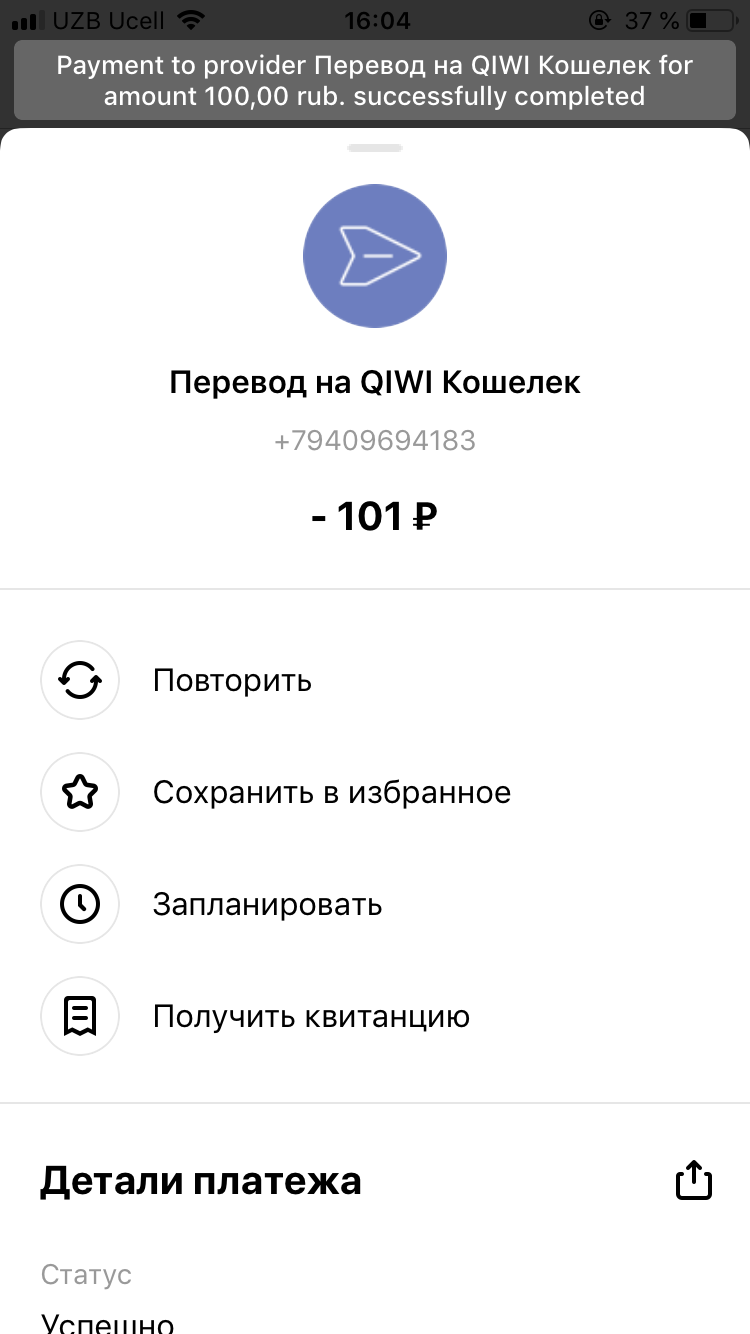The image size is (750, 1334).
Task: Get the receipt via Получить квитанцию
Action: pos(310,1017)
